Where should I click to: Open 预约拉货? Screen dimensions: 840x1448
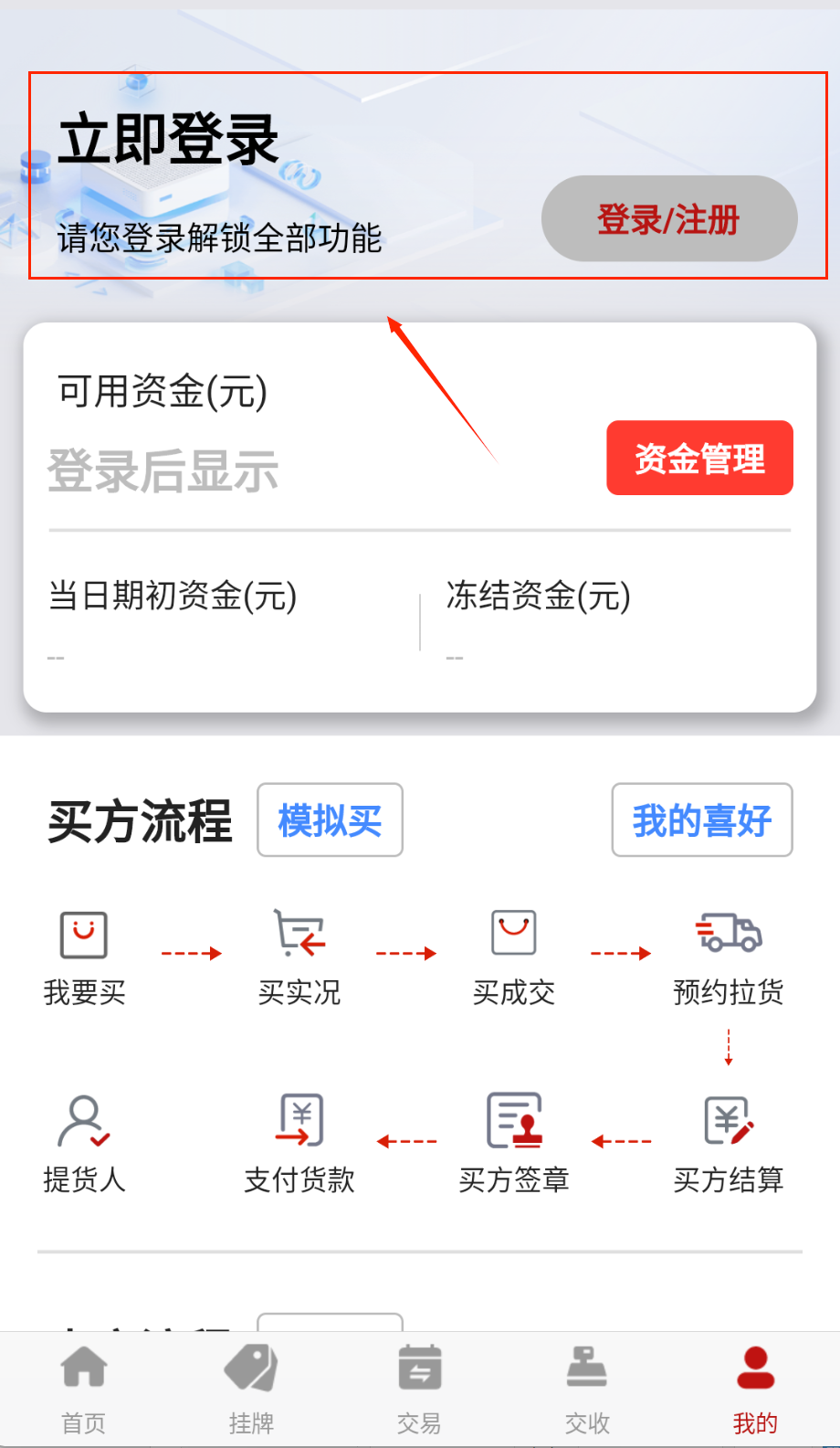click(x=728, y=957)
